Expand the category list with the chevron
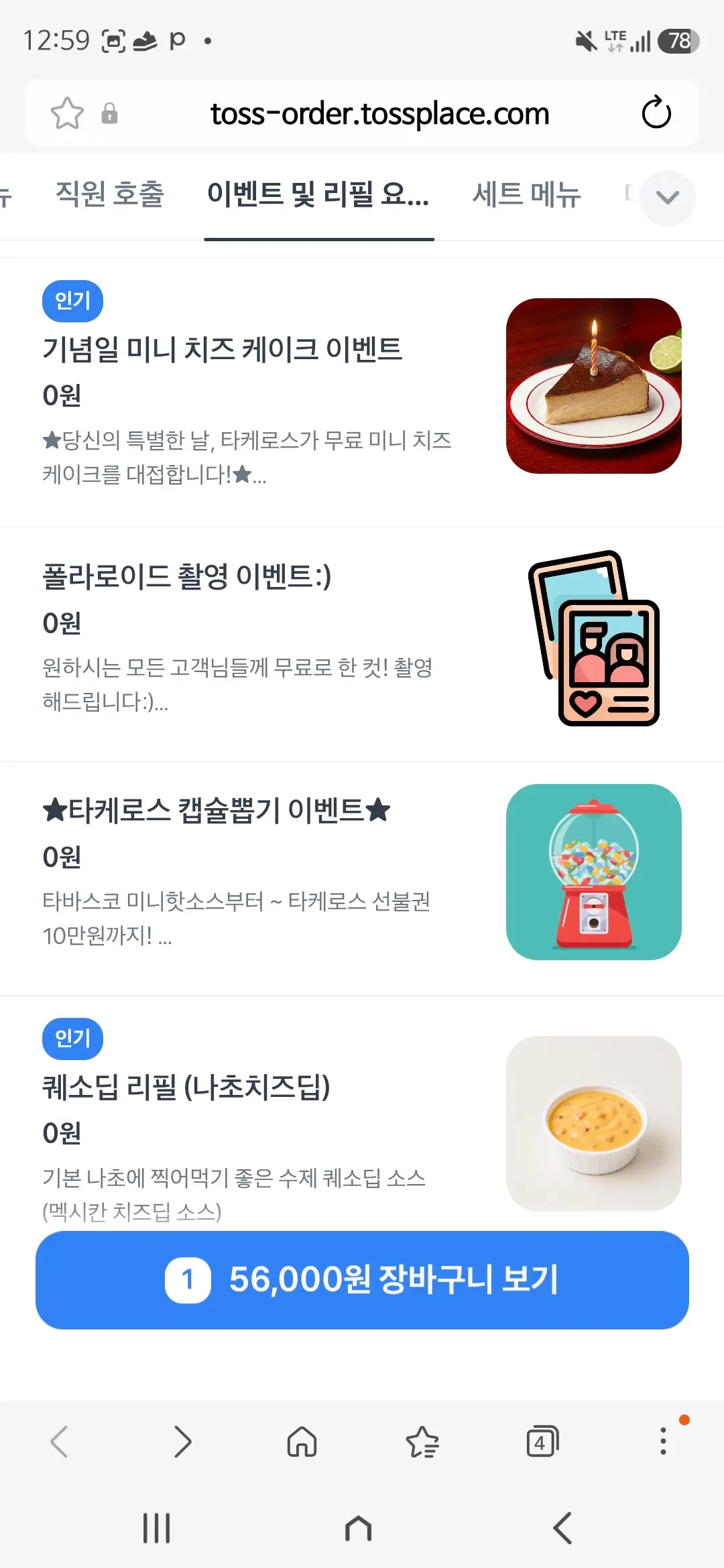The width and height of the screenshot is (724, 1568). click(668, 198)
